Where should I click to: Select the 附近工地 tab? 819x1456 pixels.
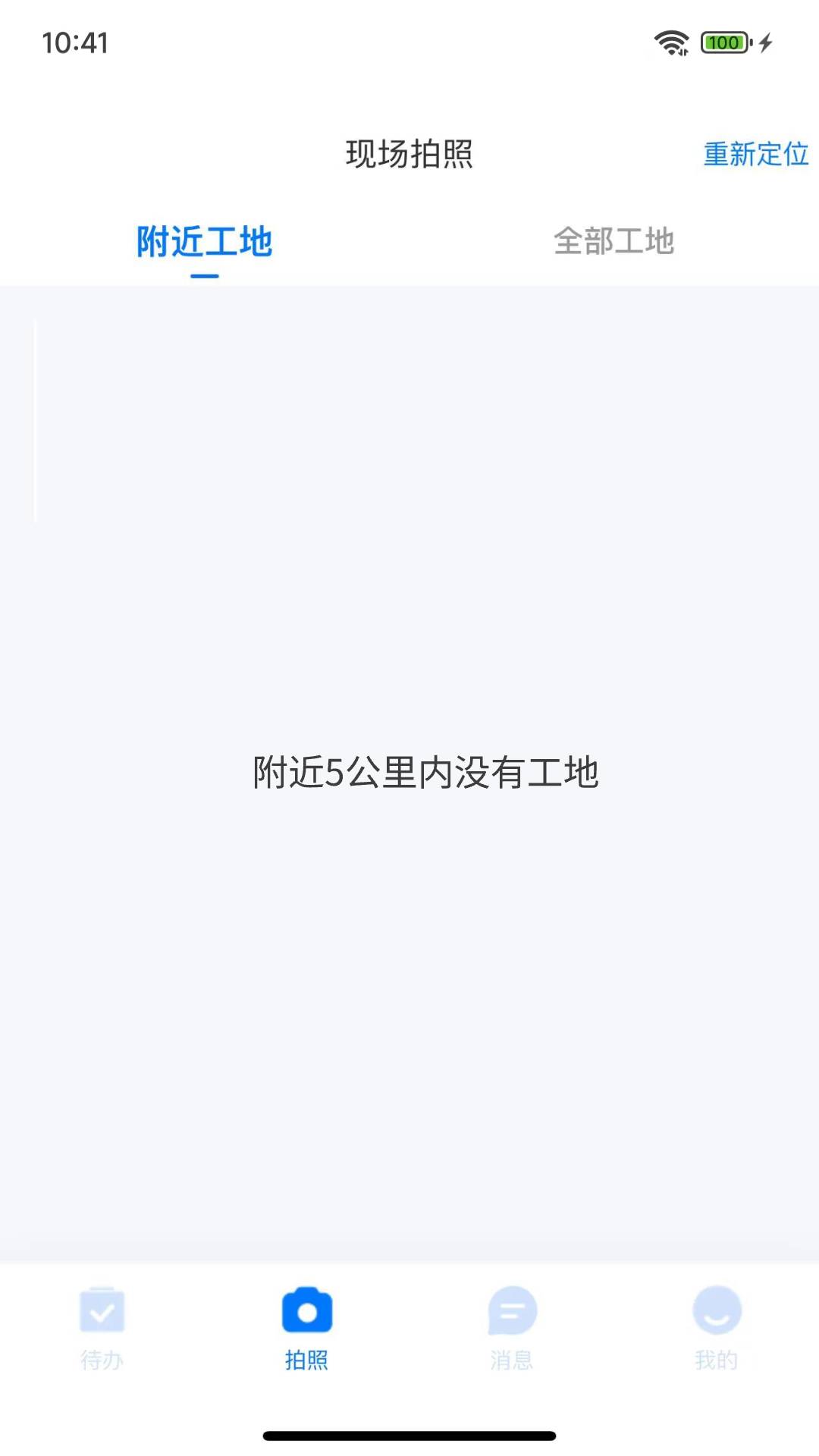205,242
